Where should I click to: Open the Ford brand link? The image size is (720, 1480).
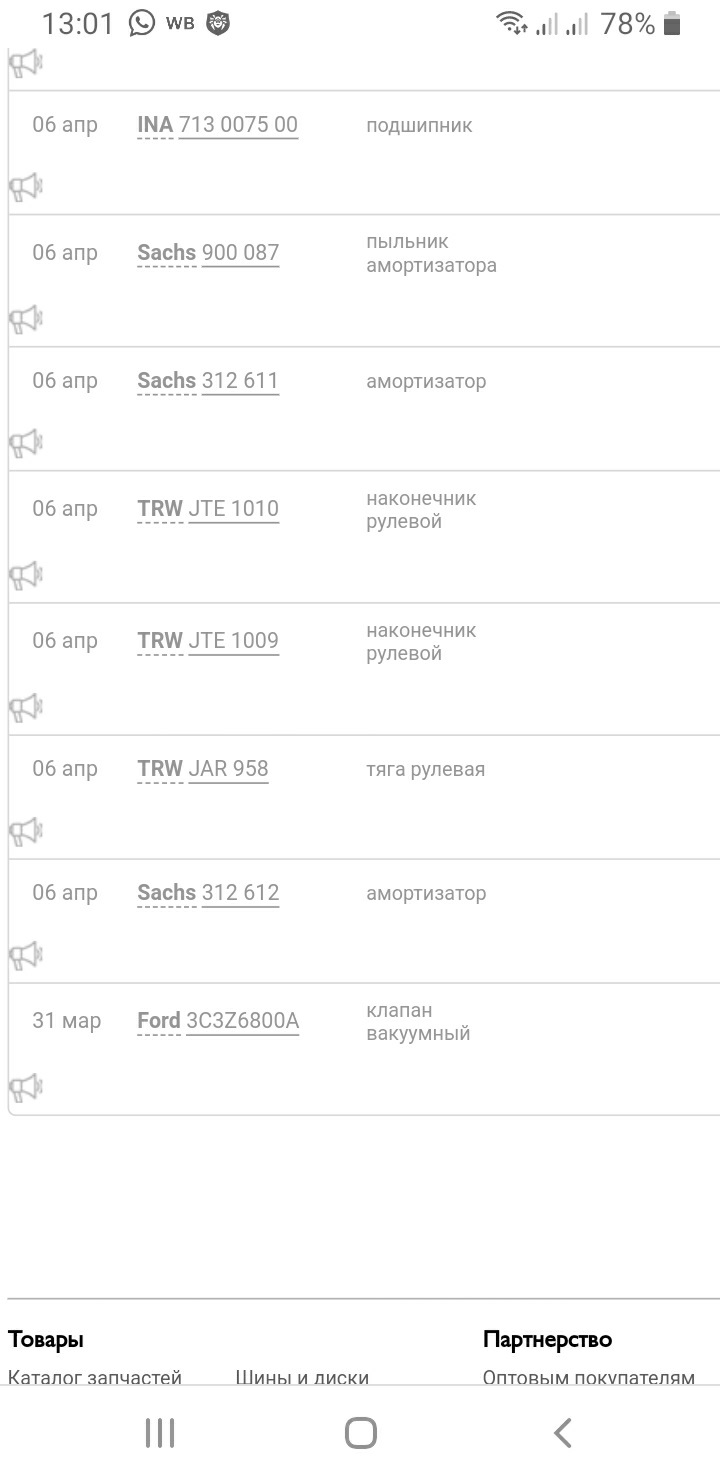click(x=159, y=1021)
